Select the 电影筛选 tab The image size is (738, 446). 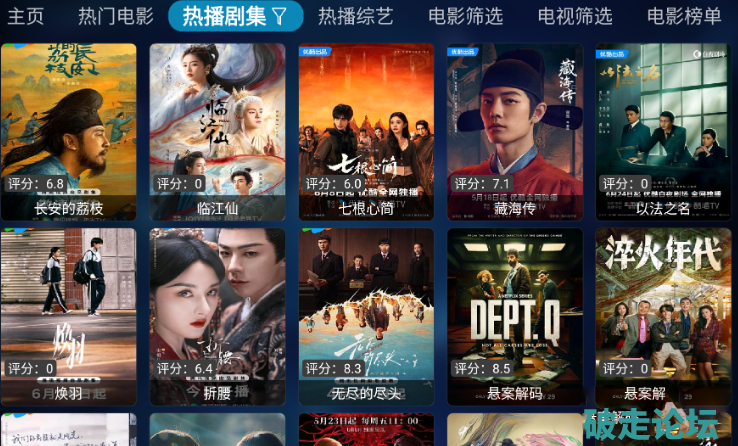tap(465, 16)
